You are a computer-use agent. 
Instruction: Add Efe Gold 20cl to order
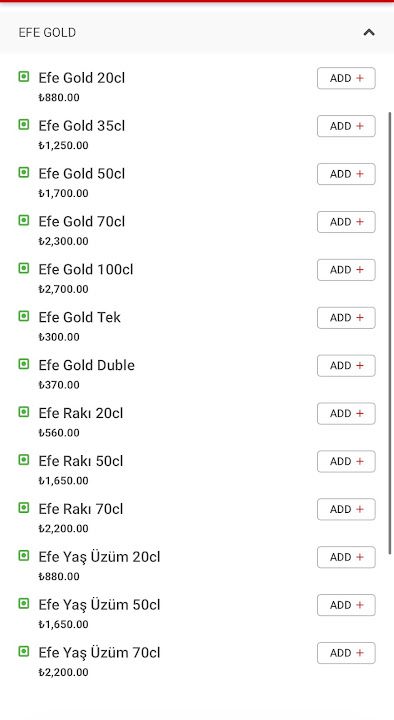click(x=346, y=79)
